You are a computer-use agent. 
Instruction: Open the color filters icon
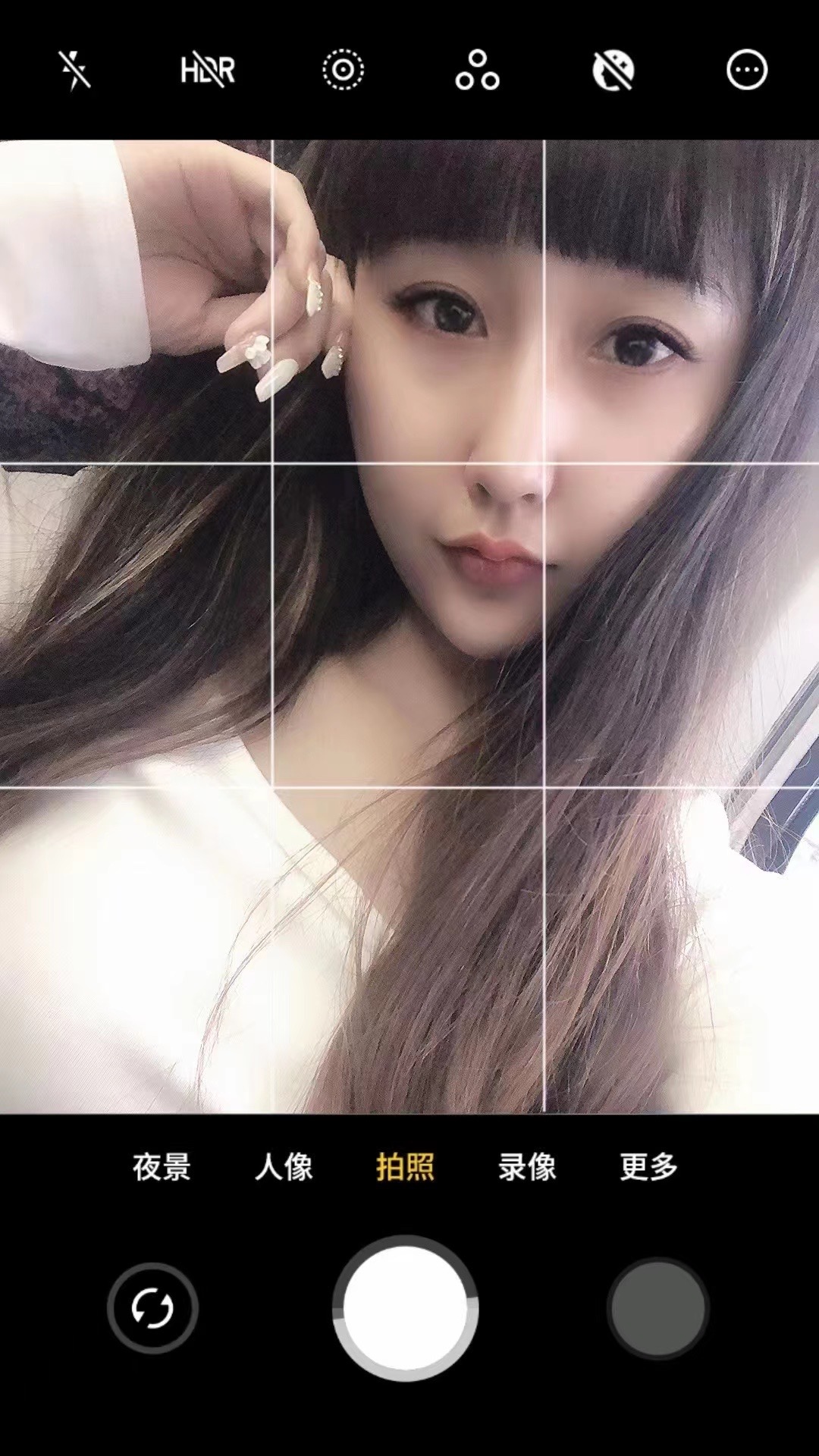pos(477,71)
